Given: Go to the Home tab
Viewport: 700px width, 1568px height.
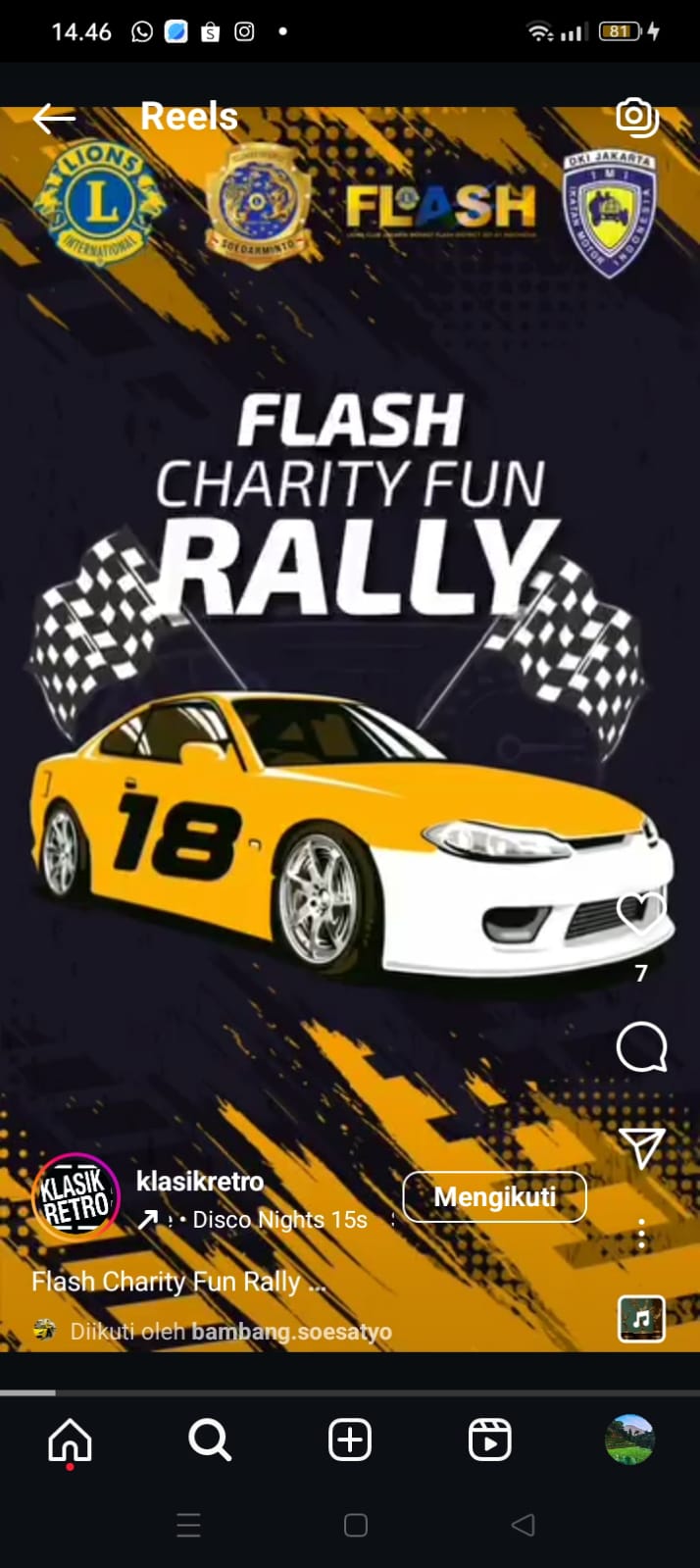Looking at the screenshot, I should pyautogui.click(x=70, y=1441).
